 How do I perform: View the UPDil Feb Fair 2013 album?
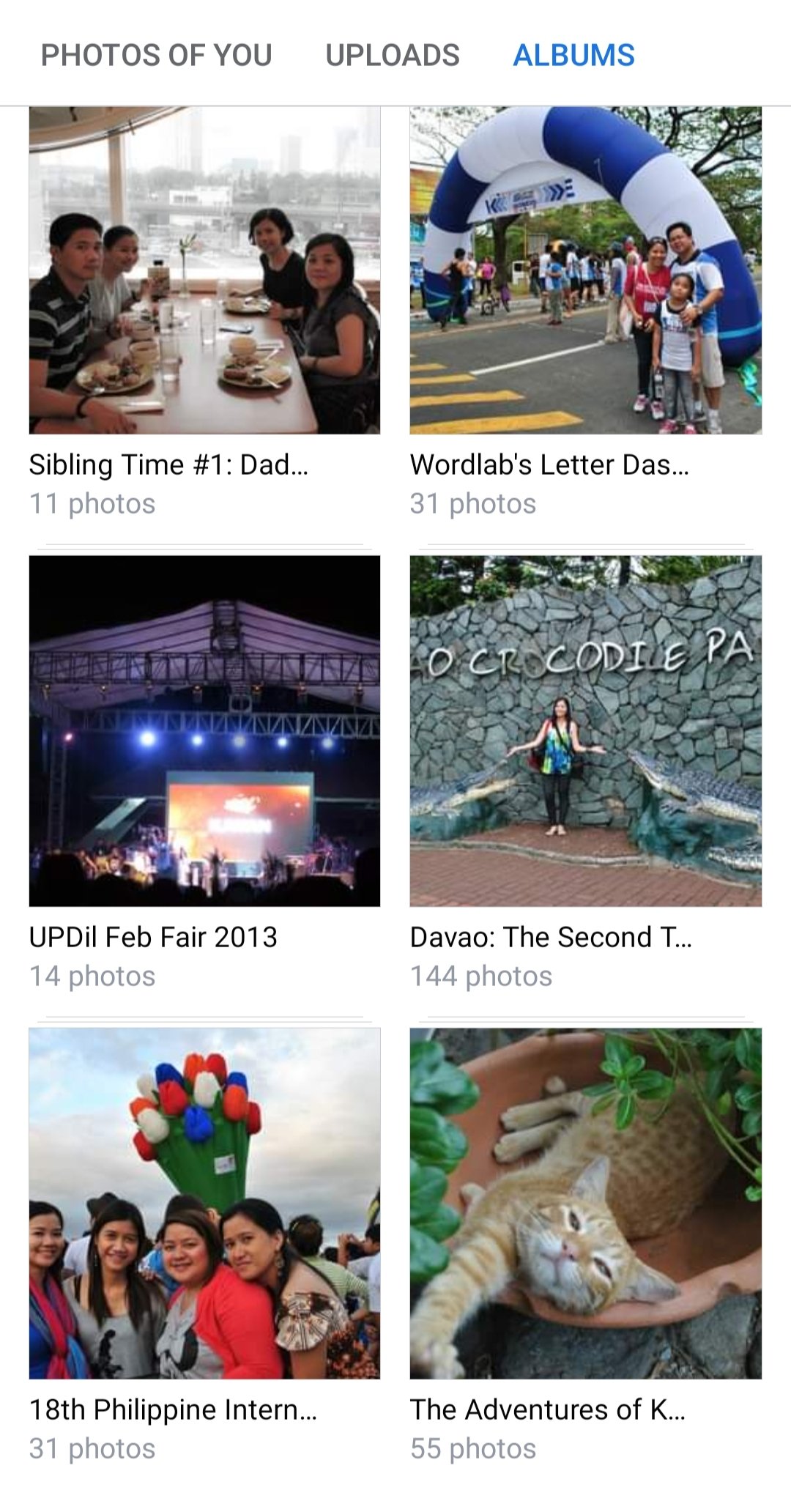(204, 731)
